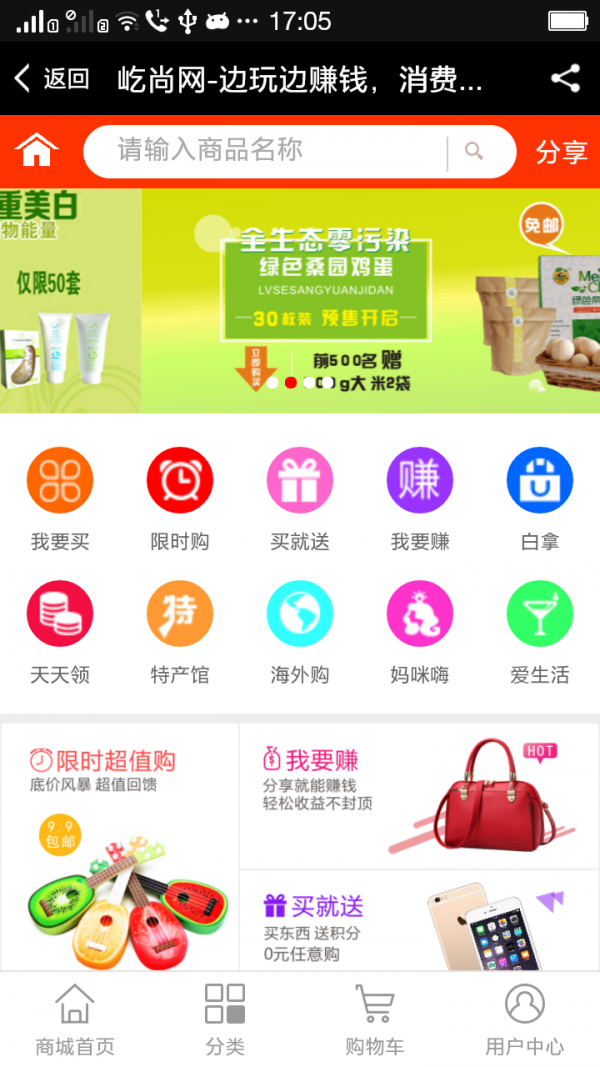Viewport: 600px width, 1067px height.
Task: Go back using the 返回 arrow
Action: pyautogui.click(x=50, y=79)
